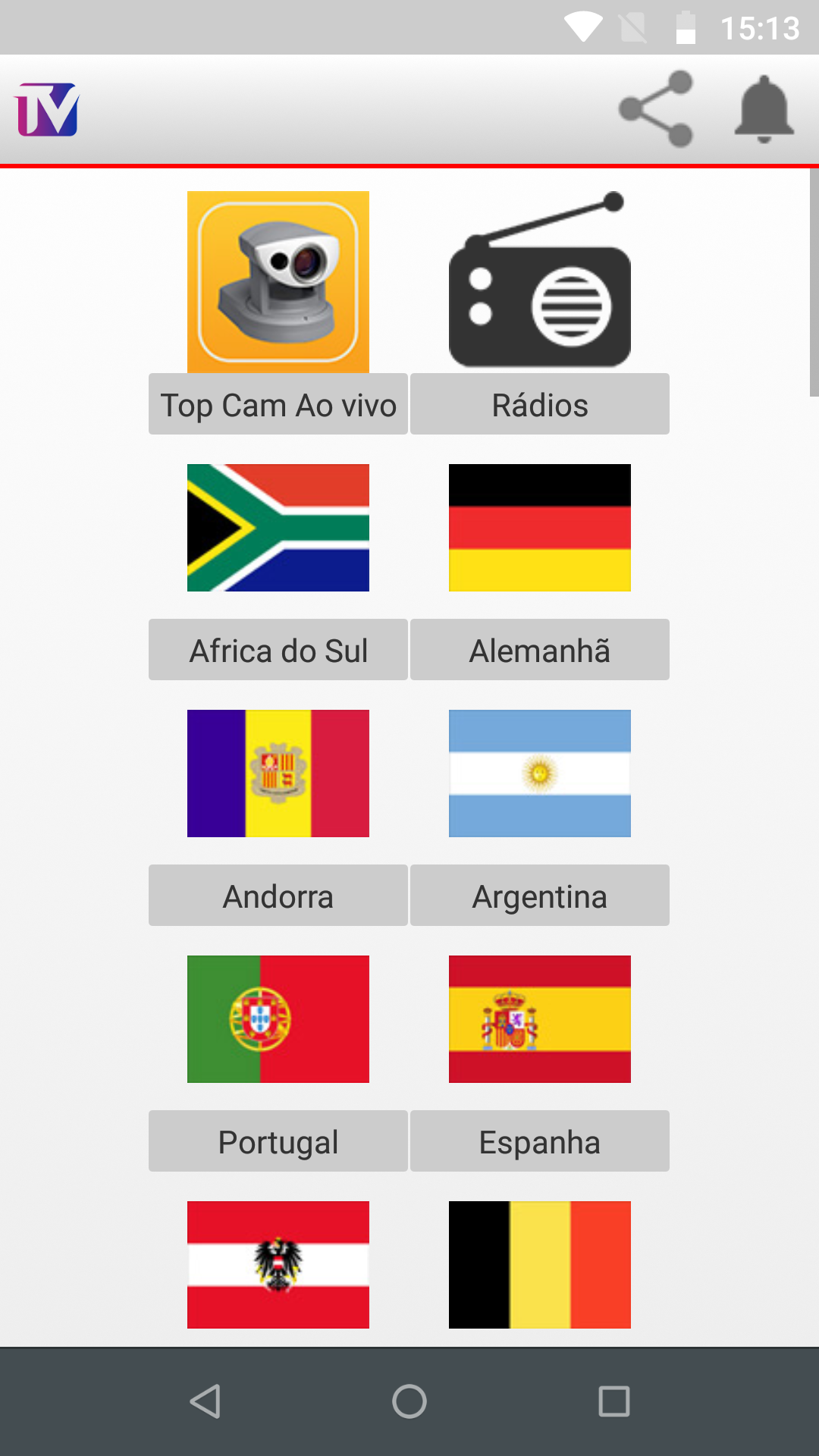Tap the German flag tile
The height and width of the screenshot is (1456, 819).
tap(540, 528)
